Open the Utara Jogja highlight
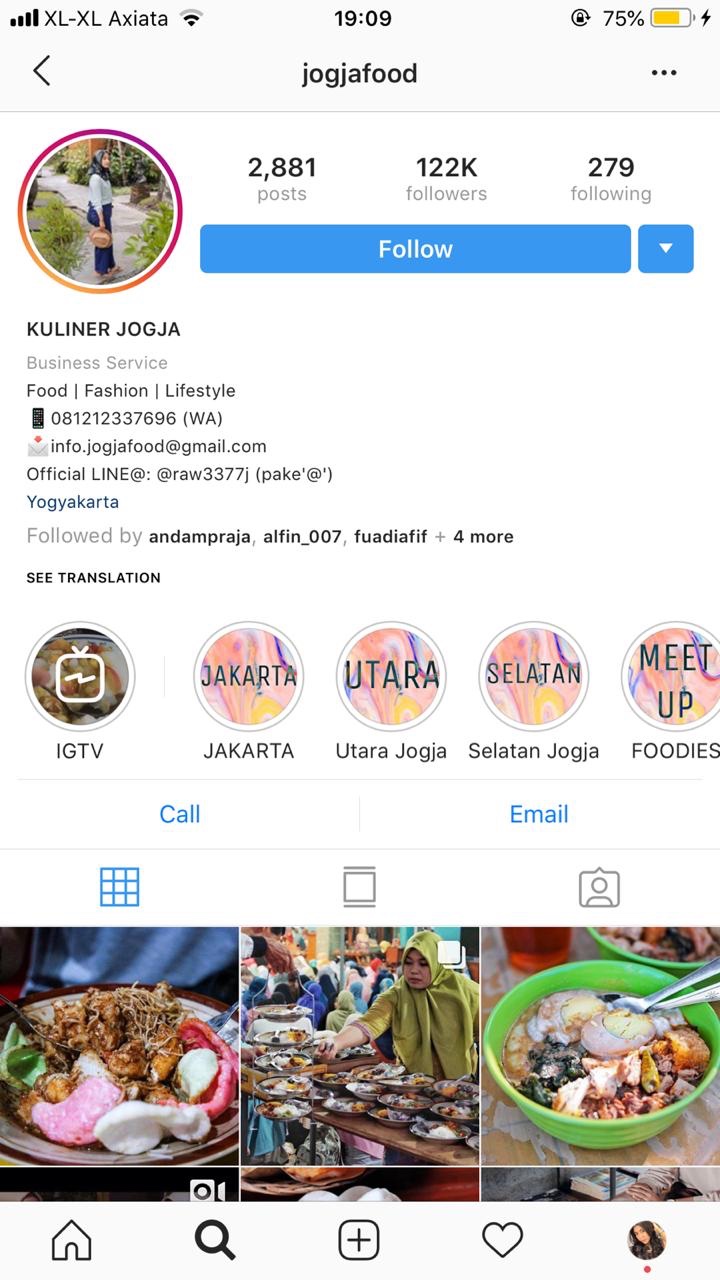This screenshot has height=1280, width=720. click(391, 677)
